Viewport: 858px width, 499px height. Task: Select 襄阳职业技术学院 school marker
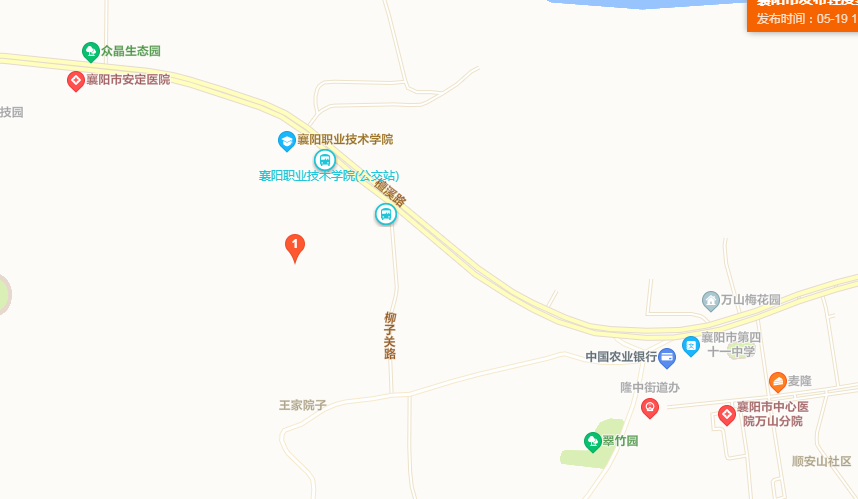287,141
